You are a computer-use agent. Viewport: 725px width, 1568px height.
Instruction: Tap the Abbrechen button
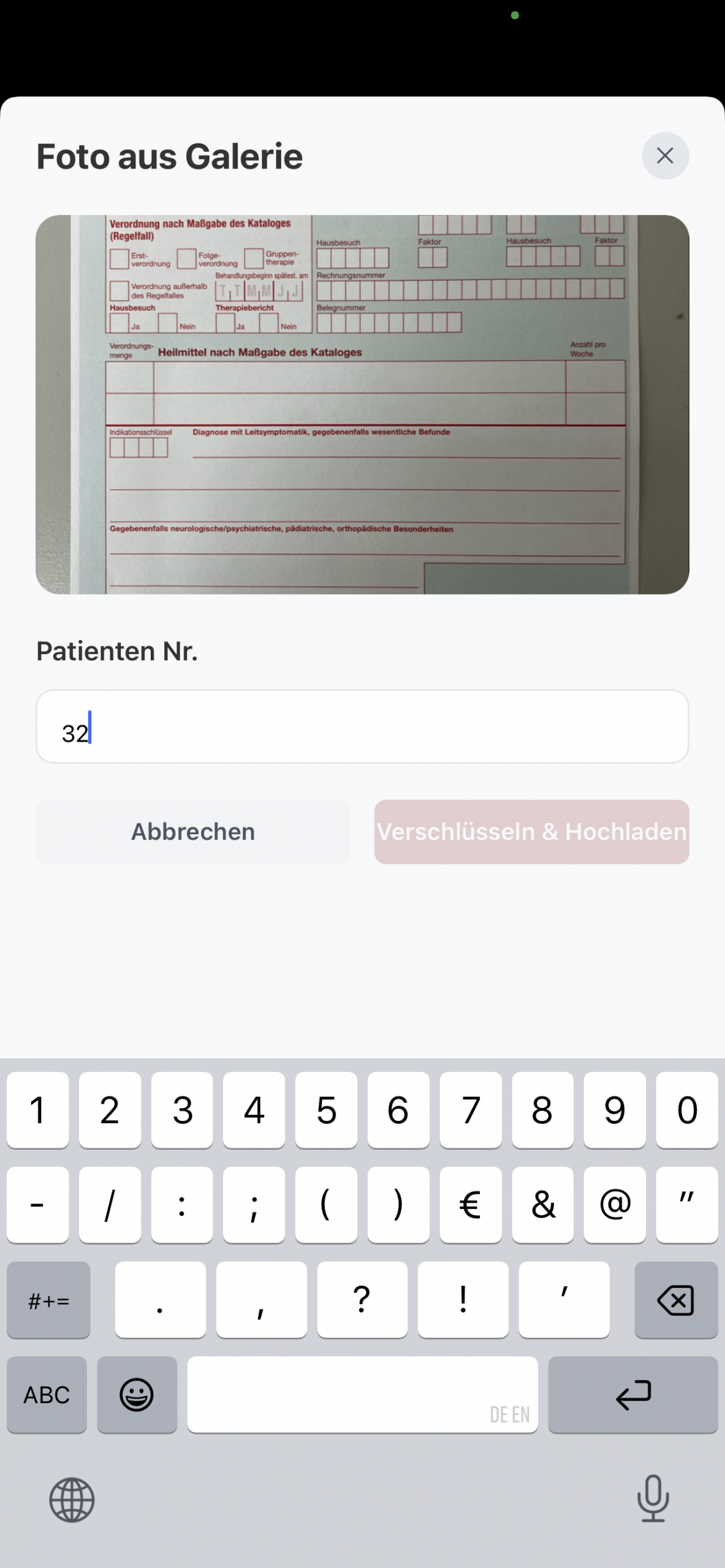click(x=193, y=831)
